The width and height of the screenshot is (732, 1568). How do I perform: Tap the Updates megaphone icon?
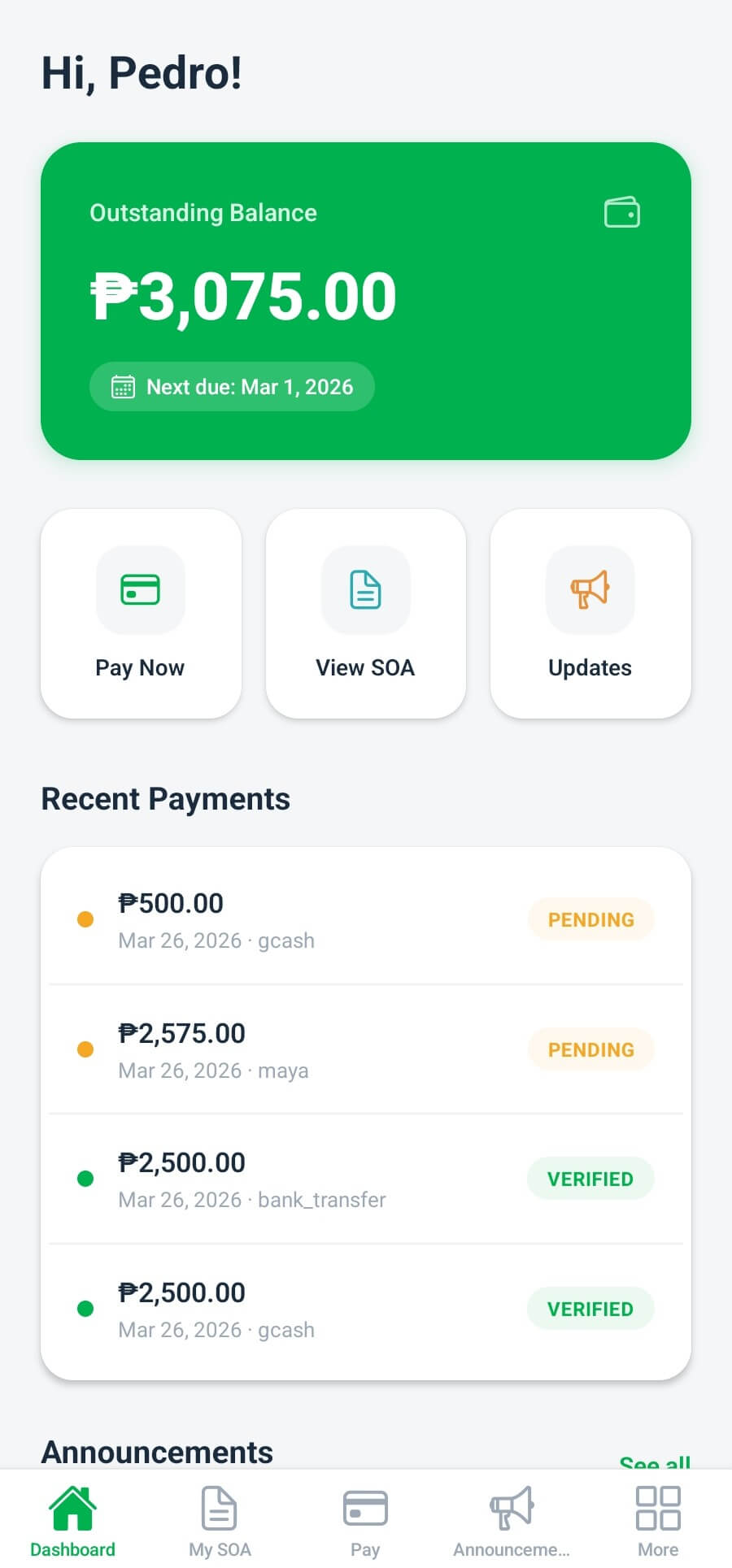tap(590, 590)
